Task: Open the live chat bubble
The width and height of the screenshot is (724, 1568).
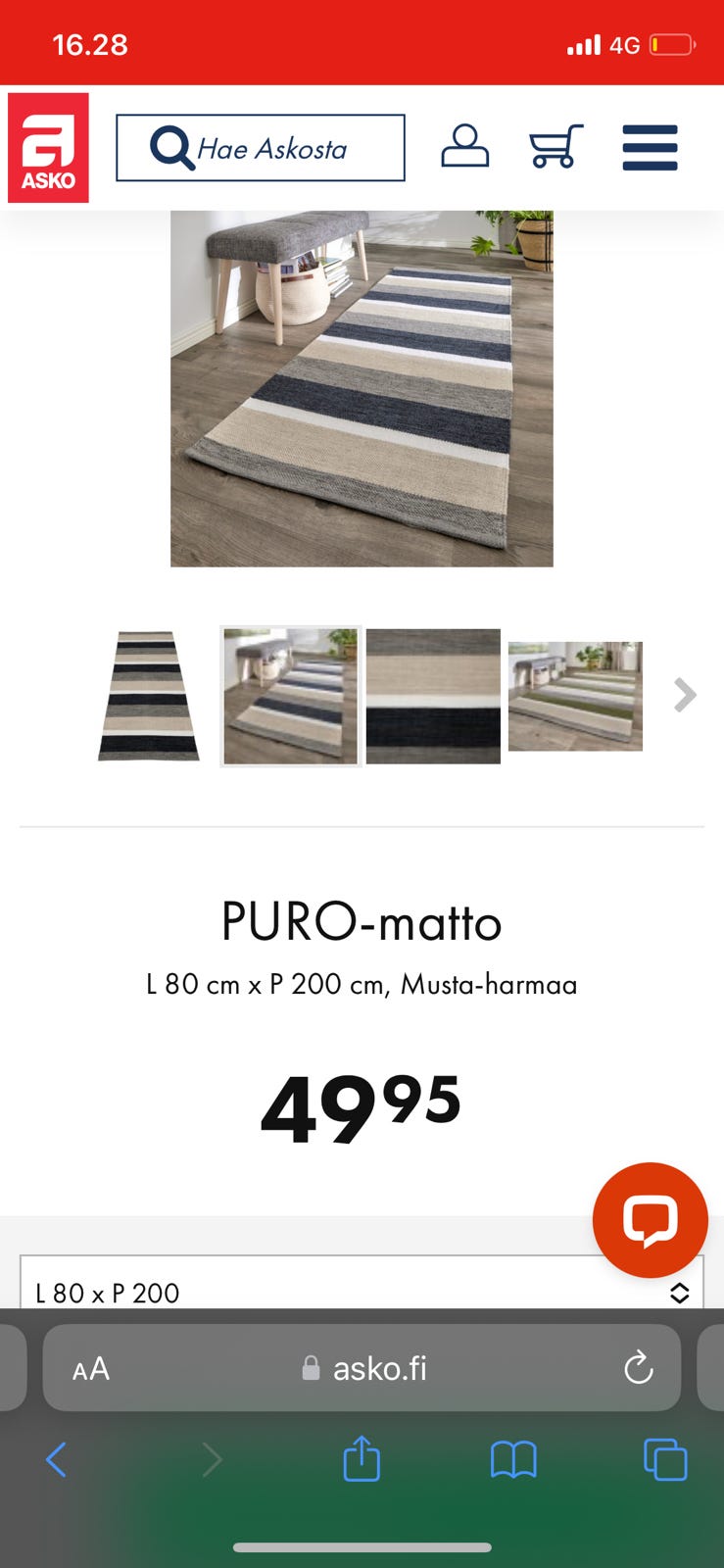Action: tap(650, 1220)
